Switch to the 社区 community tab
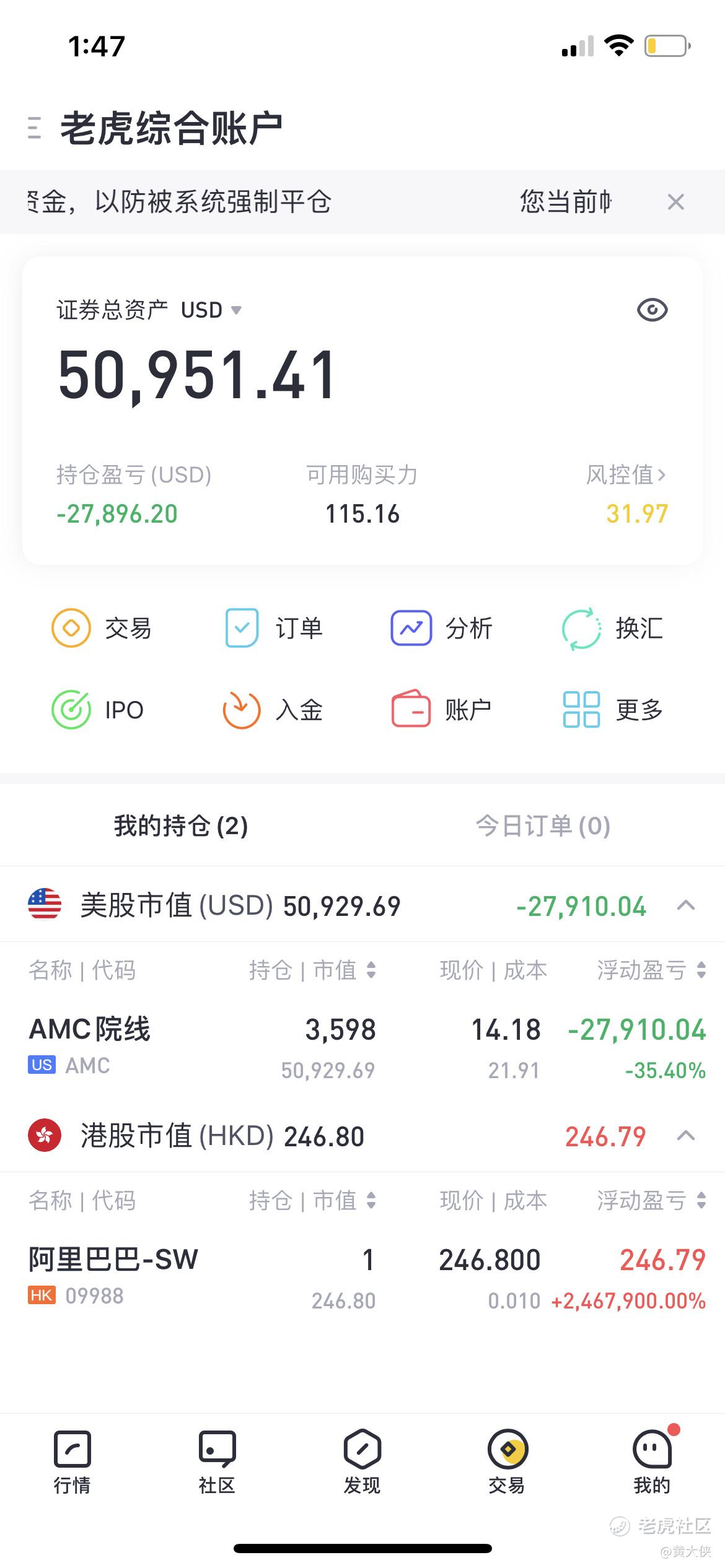 [x=217, y=1462]
